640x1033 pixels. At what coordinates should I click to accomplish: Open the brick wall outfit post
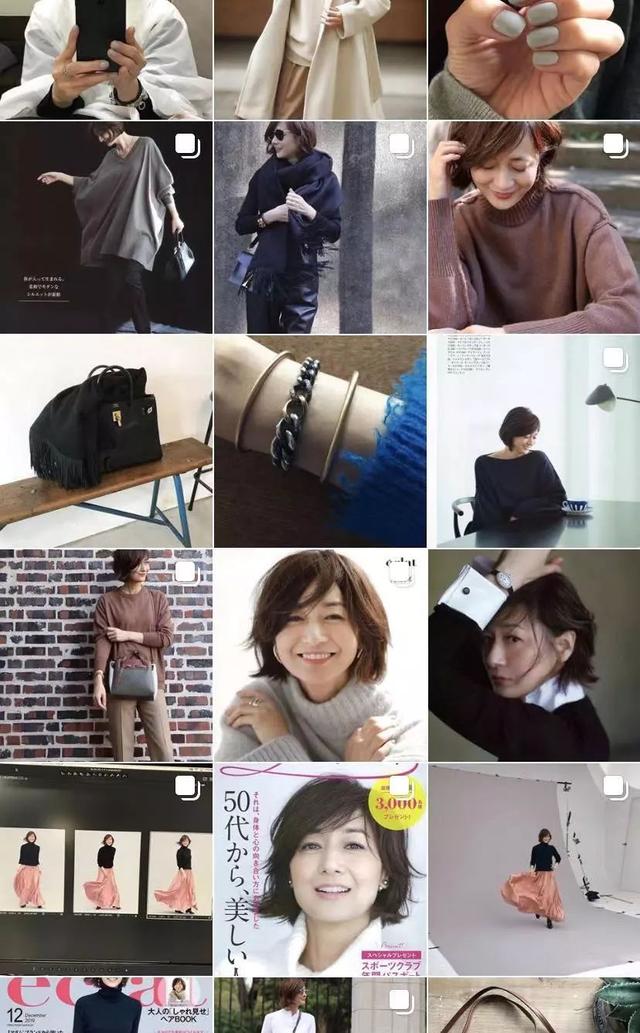click(106, 655)
